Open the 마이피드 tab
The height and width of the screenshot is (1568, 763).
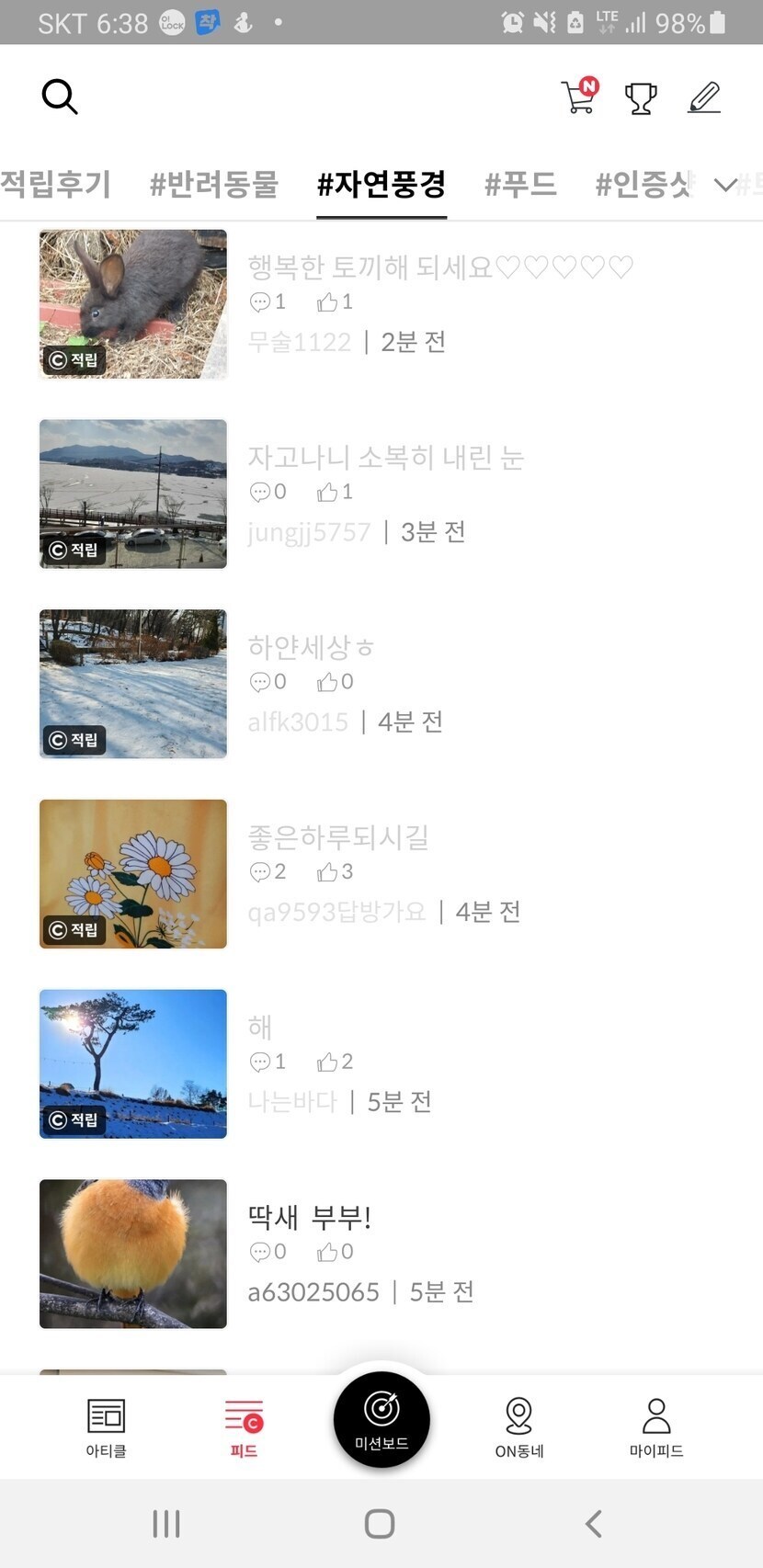click(x=656, y=1427)
